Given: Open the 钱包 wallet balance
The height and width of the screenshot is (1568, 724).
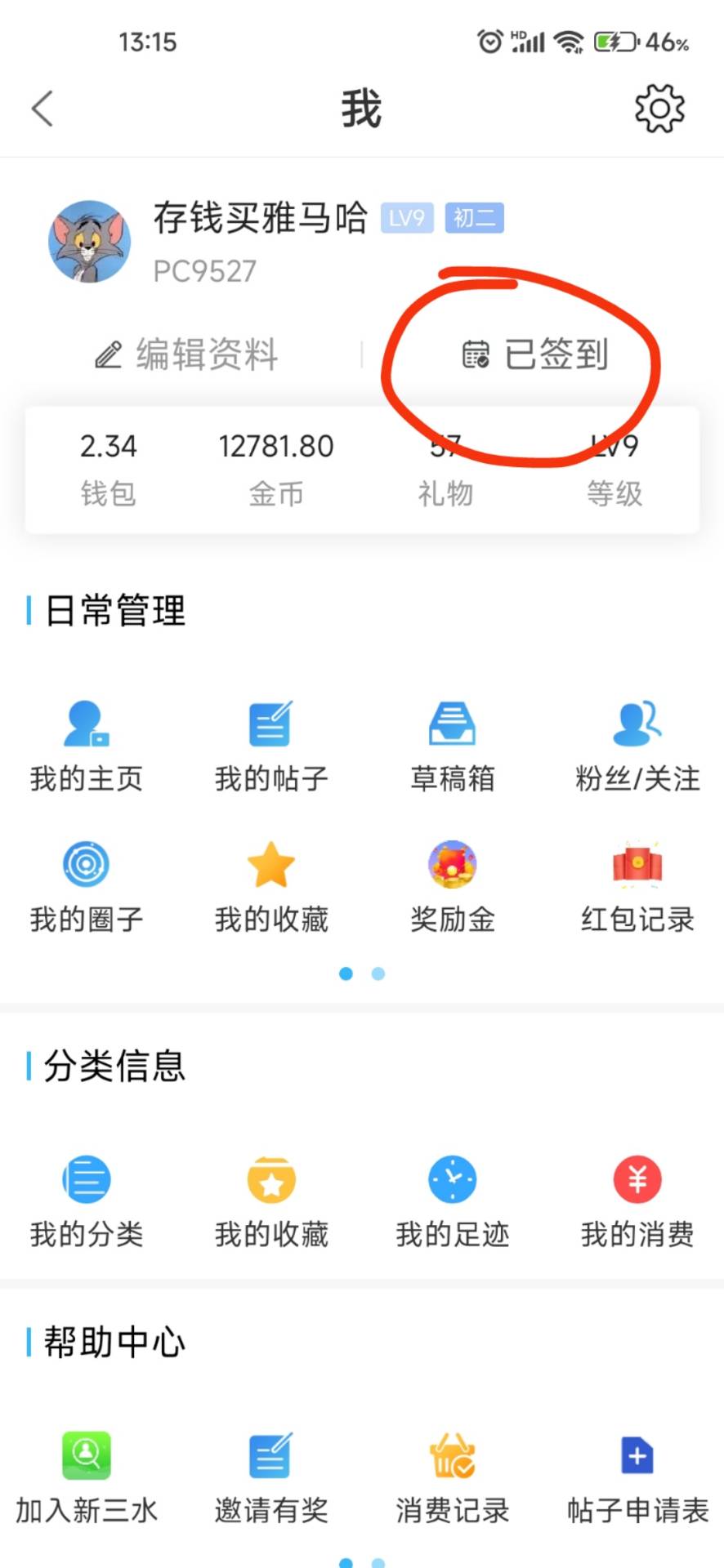Looking at the screenshot, I should (x=108, y=469).
